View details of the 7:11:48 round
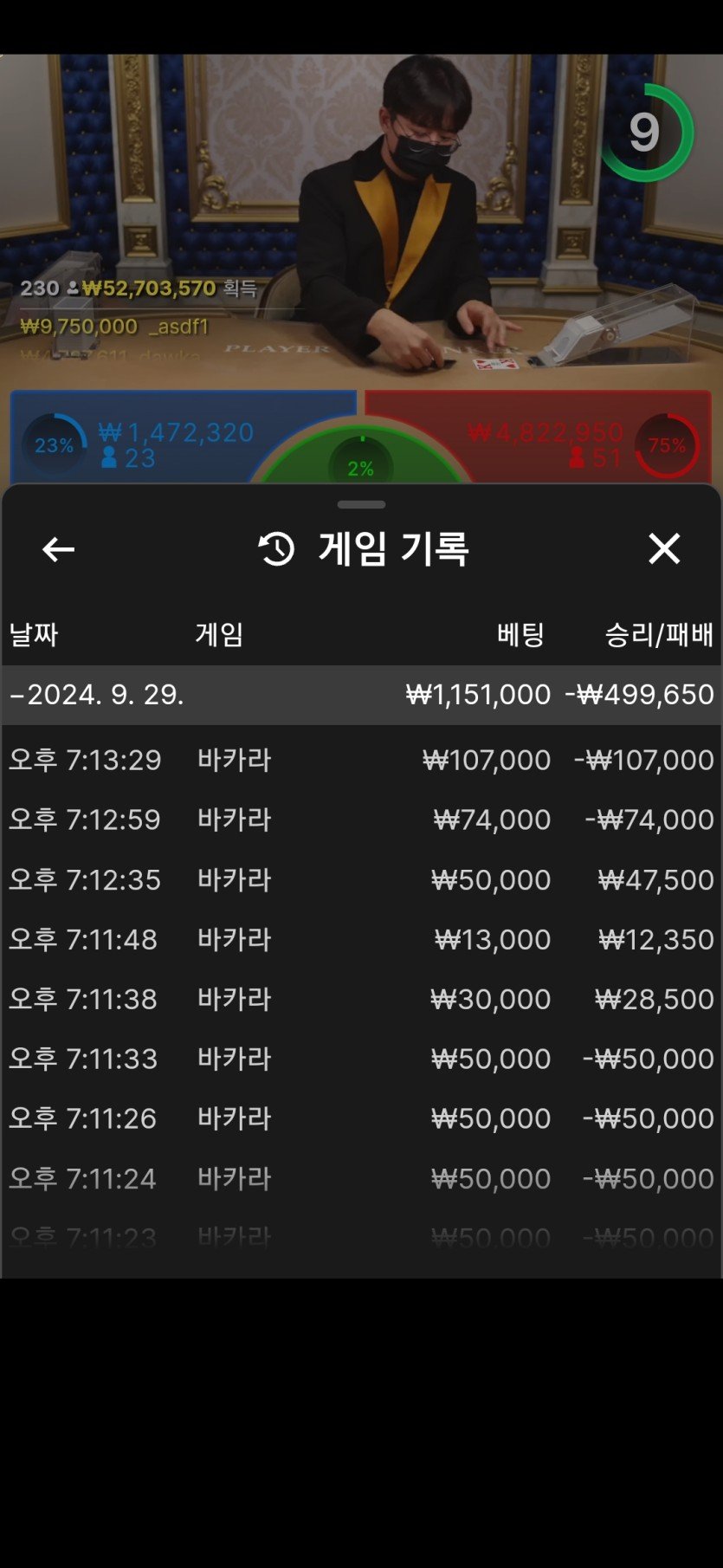 coord(361,939)
